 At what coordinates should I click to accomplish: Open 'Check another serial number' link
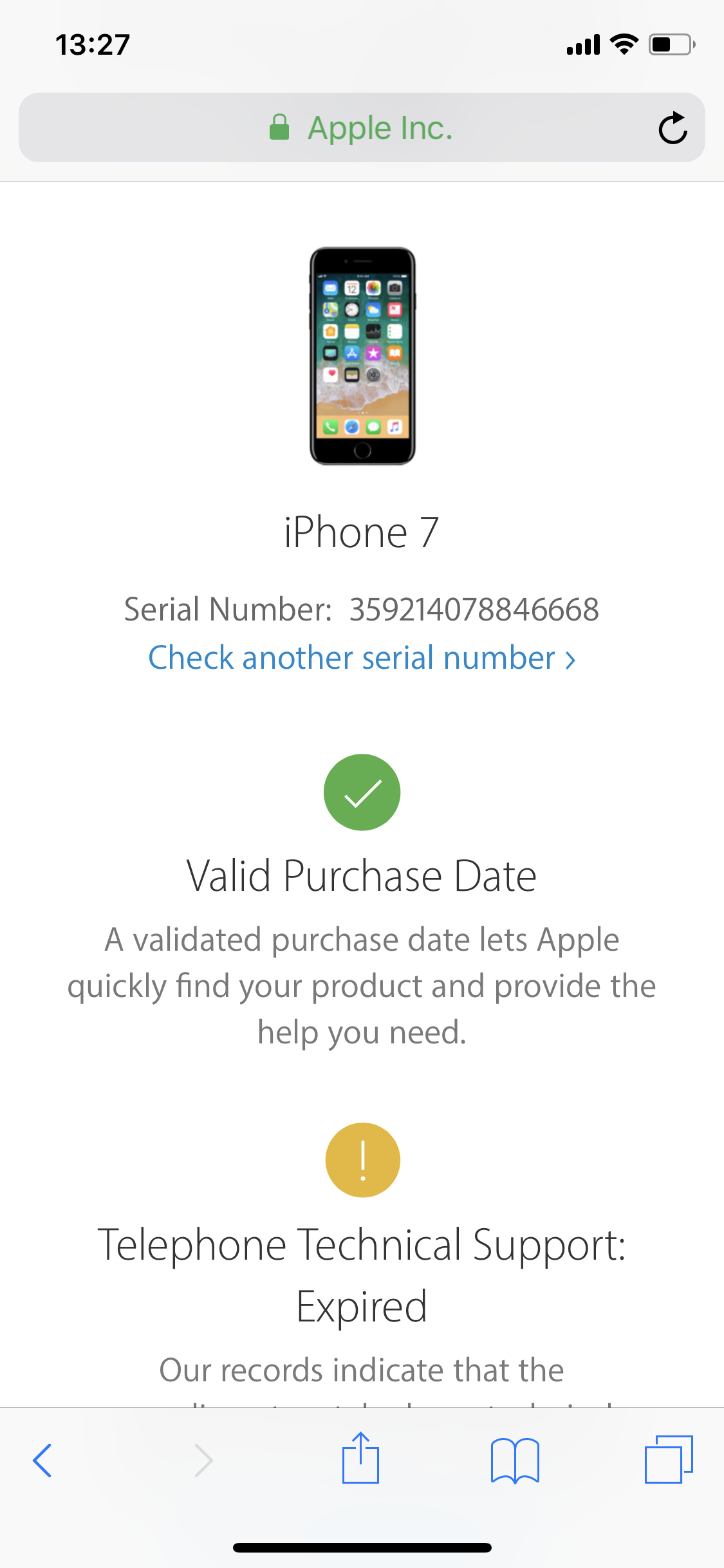[362, 658]
